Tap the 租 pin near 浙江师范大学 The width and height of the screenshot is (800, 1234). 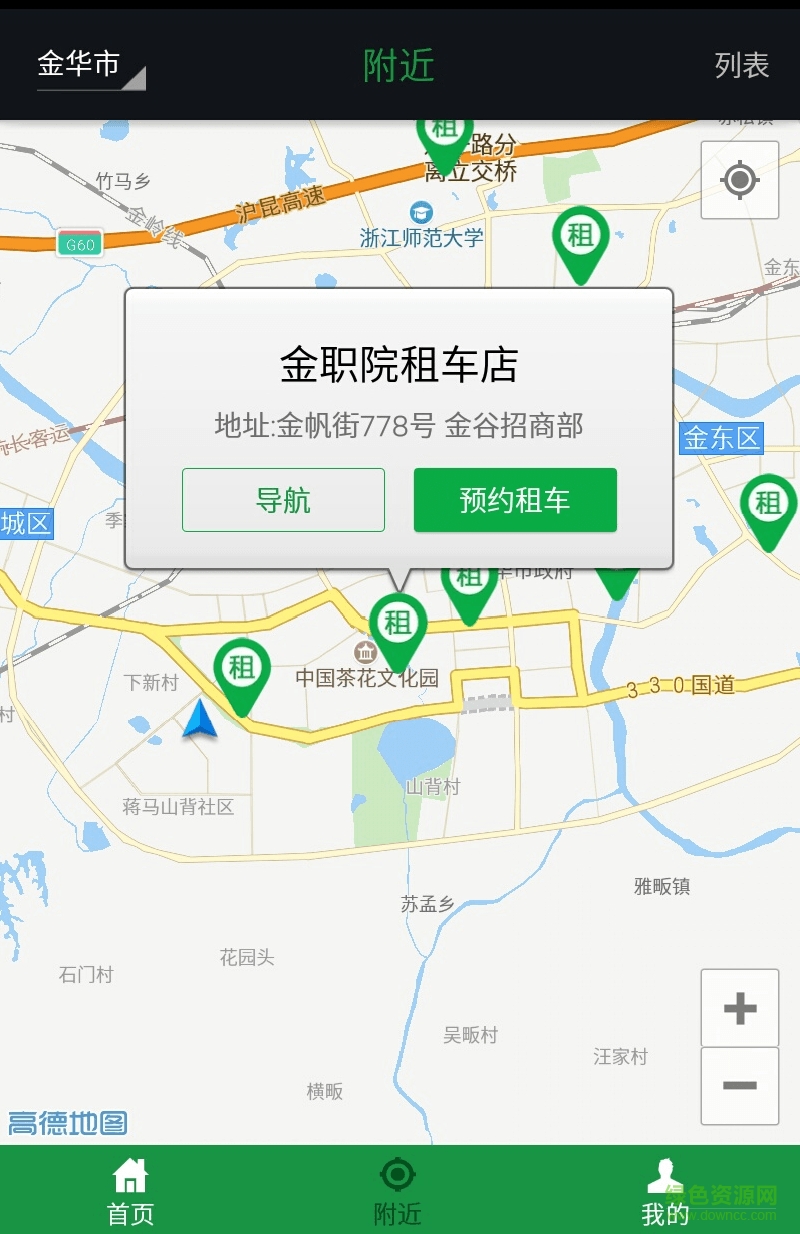pyautogui.click(x=581, y=235)
